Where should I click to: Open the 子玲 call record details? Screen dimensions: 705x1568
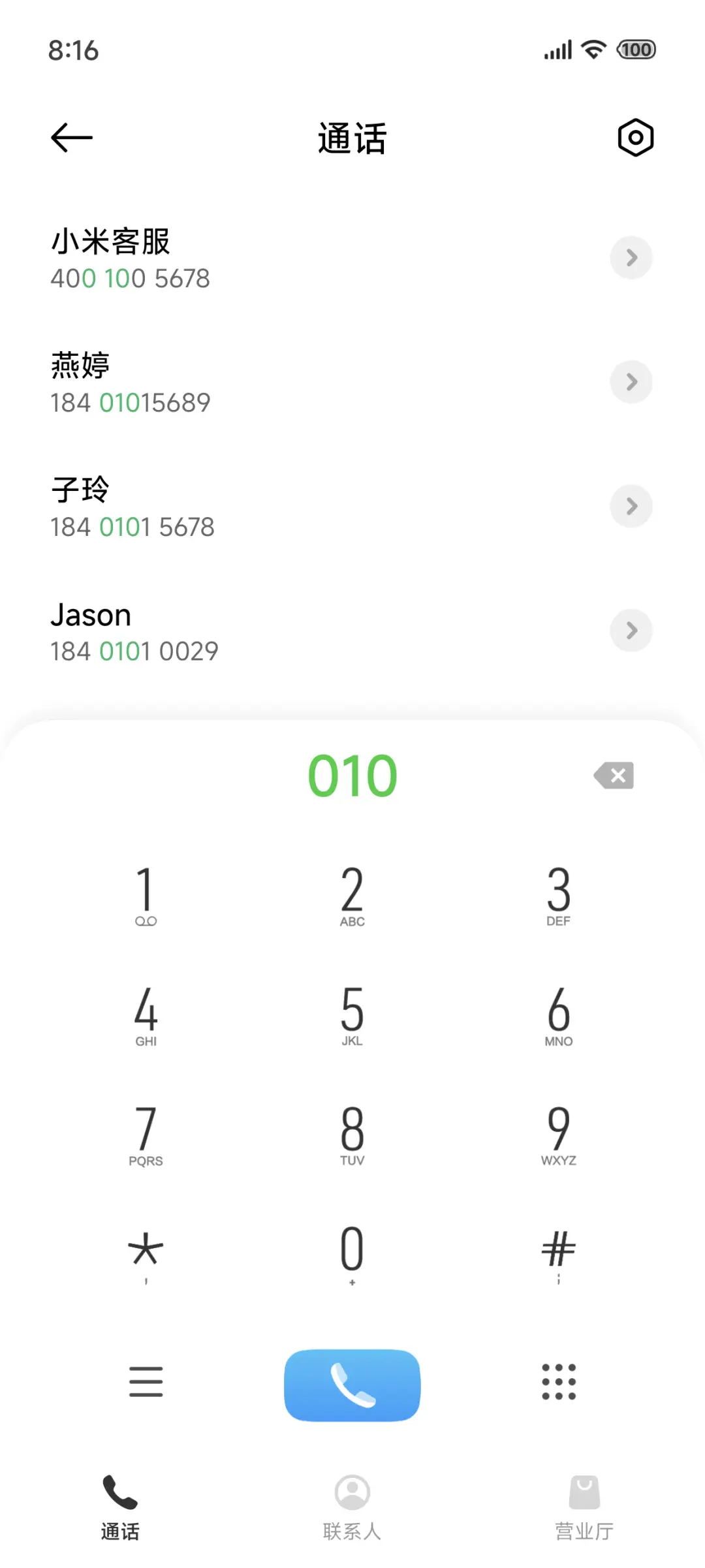tap(631, 506)
